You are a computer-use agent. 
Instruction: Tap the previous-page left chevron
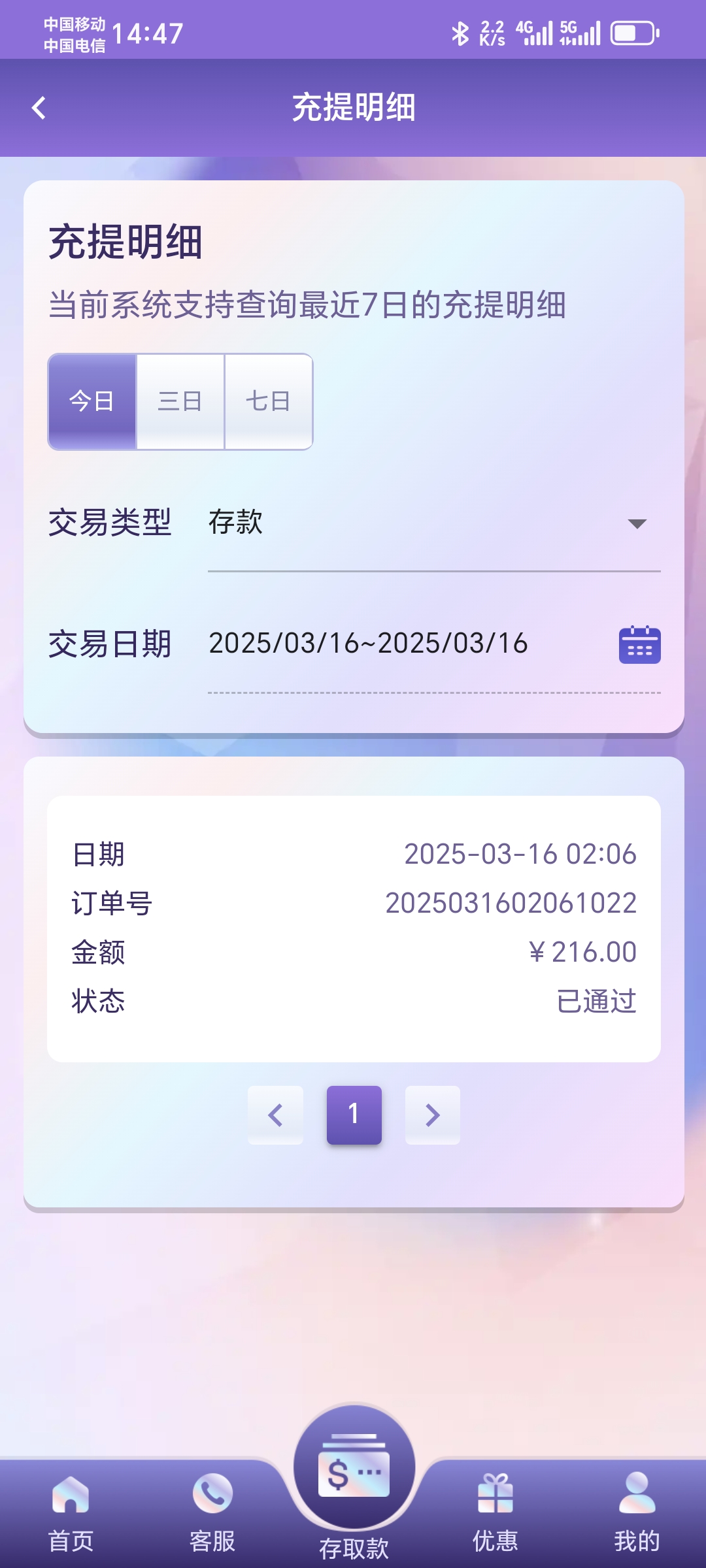click(275, 1116)
